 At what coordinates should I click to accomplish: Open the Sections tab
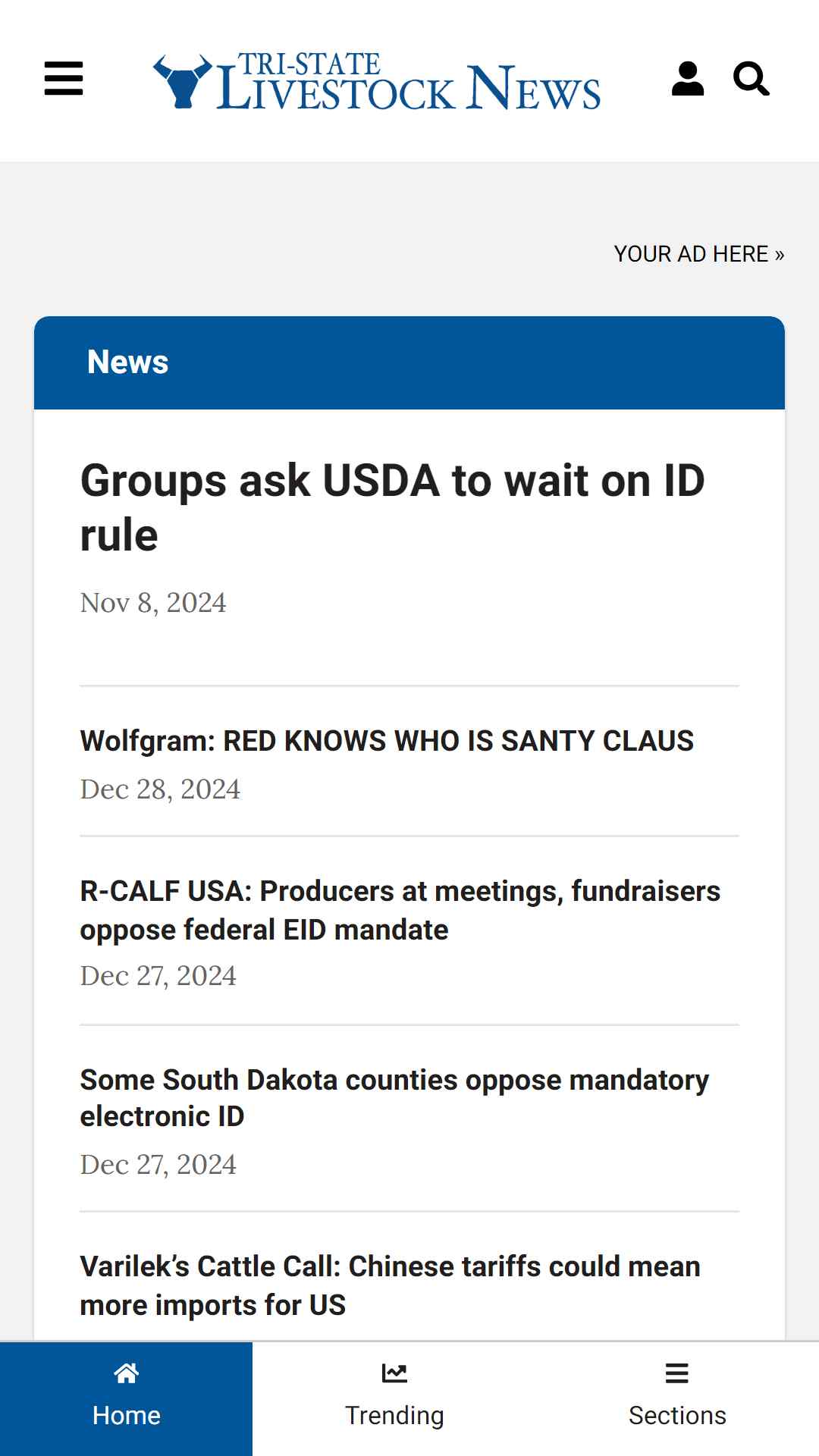677,1398
